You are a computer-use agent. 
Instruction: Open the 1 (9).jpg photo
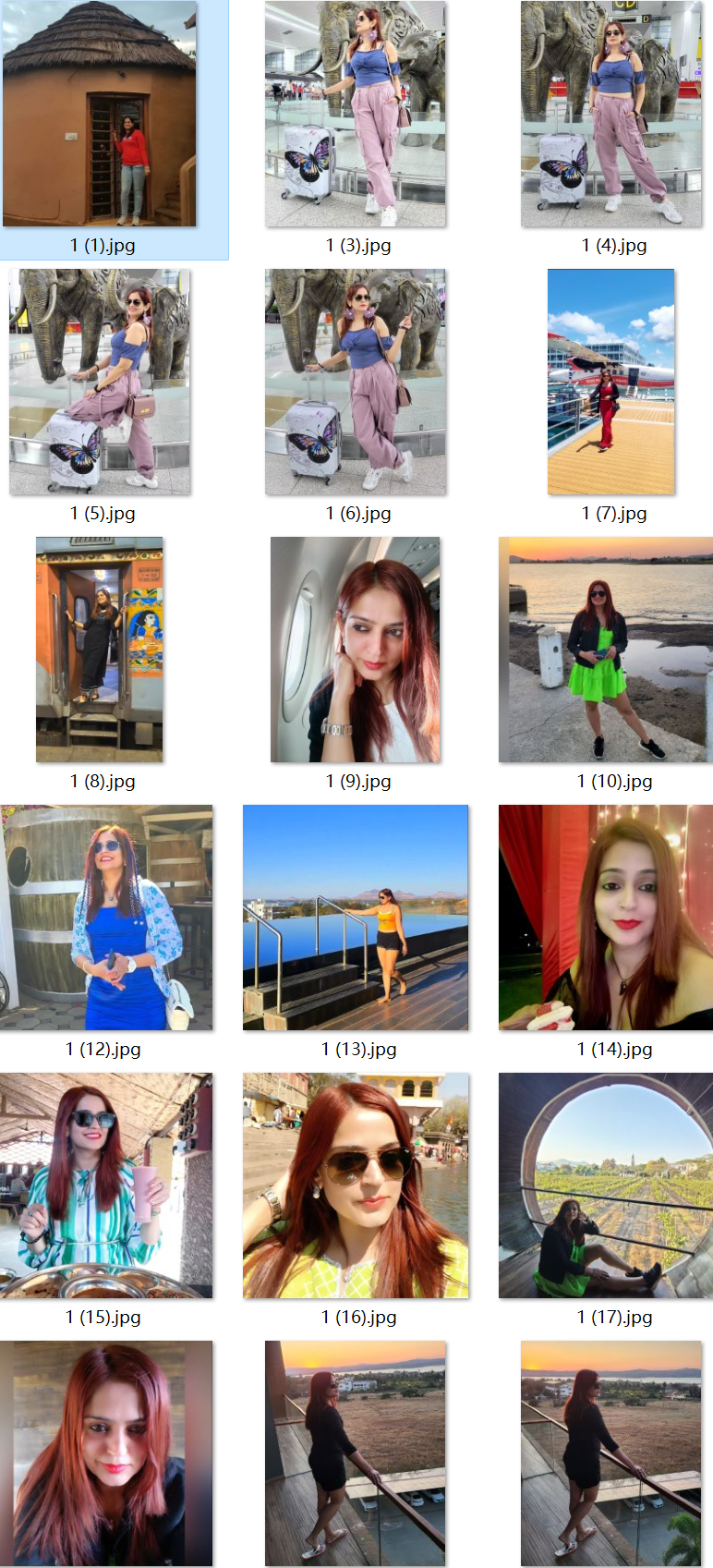coord(356,650)
